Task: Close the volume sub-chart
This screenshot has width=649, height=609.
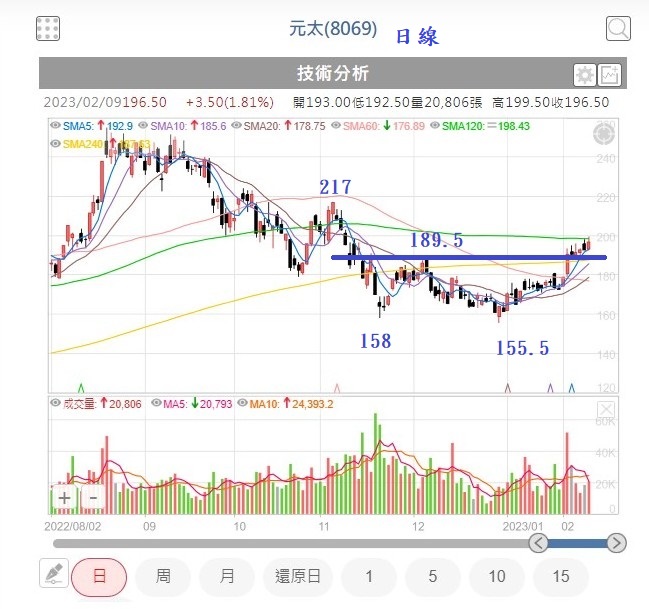Action: pos(606,410)
